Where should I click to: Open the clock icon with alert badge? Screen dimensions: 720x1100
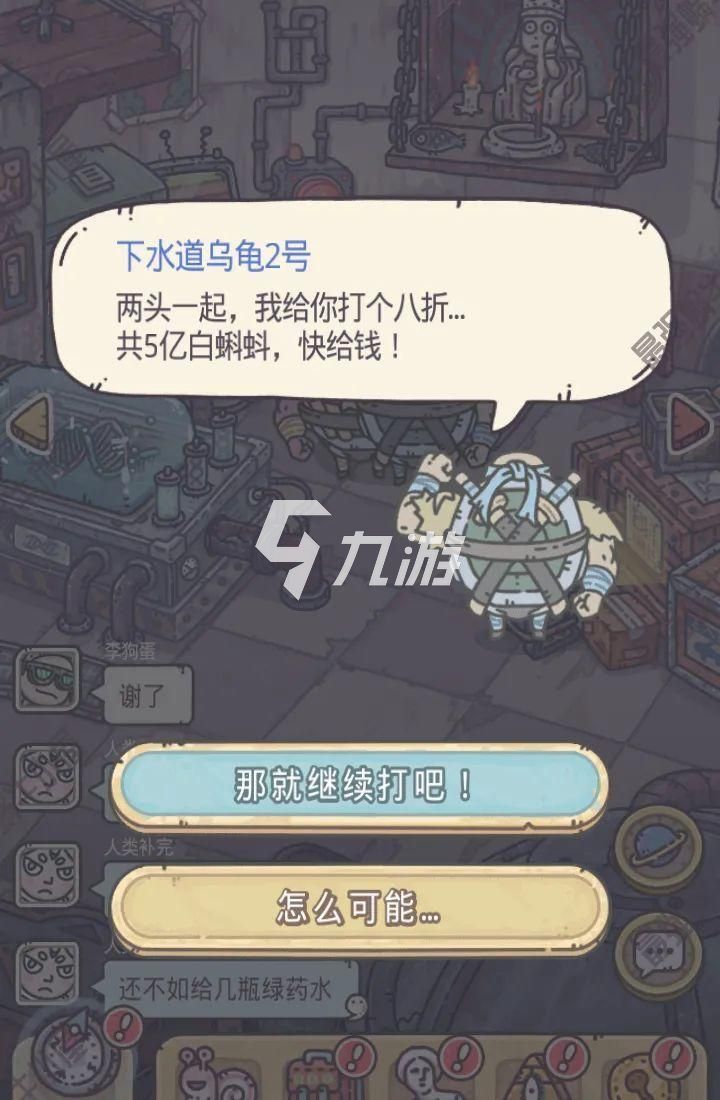[x=74, y=1053]
